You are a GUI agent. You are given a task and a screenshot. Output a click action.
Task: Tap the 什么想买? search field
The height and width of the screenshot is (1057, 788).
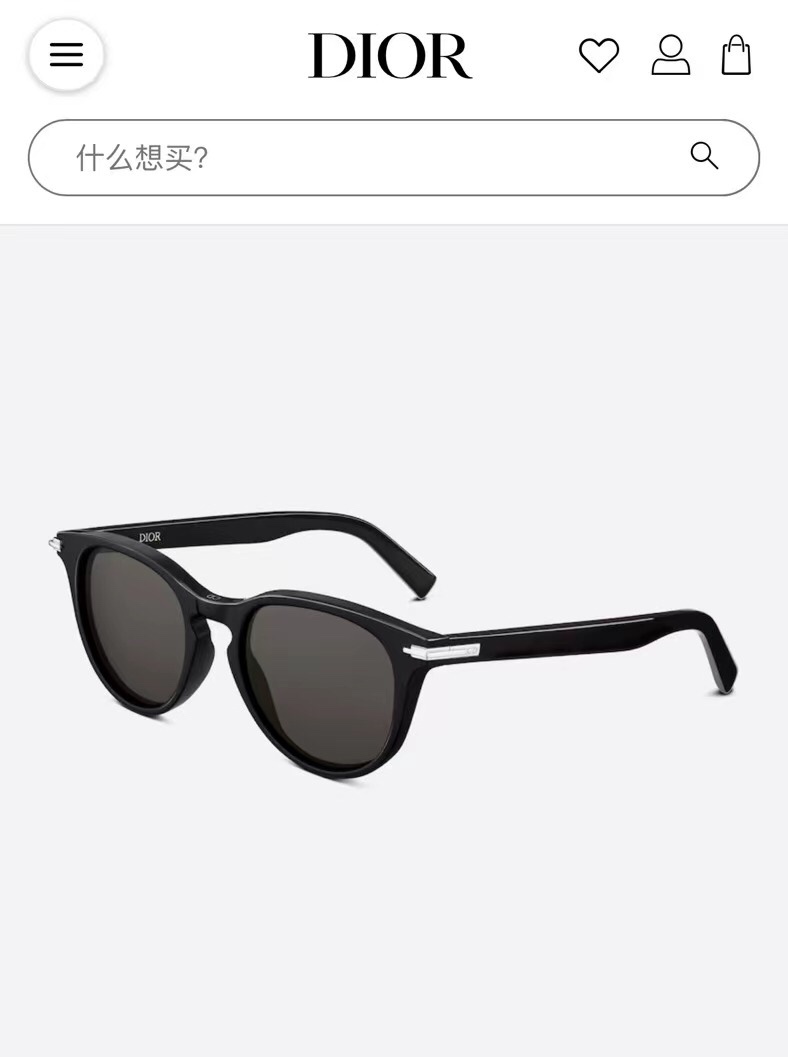[x=394, y=158]
